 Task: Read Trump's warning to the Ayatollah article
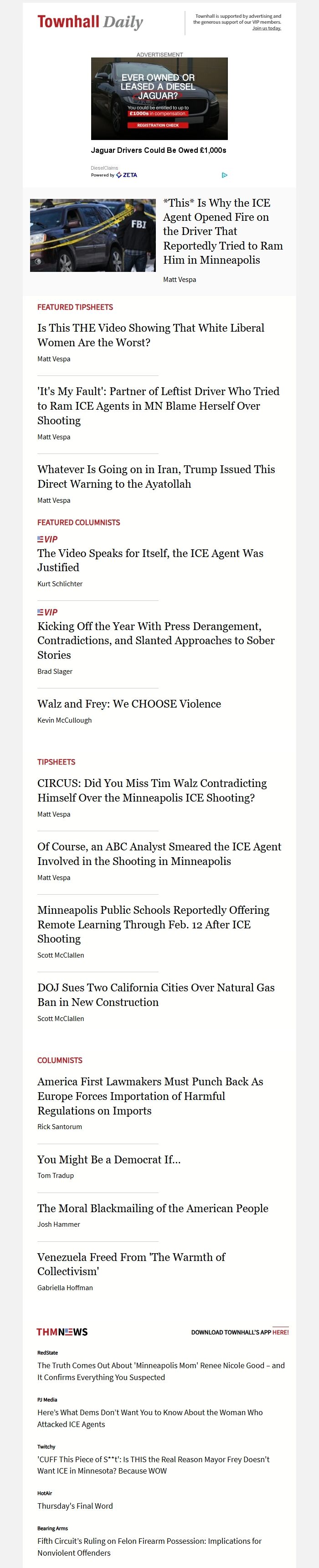pyautogui.click(x=155, y=476)
